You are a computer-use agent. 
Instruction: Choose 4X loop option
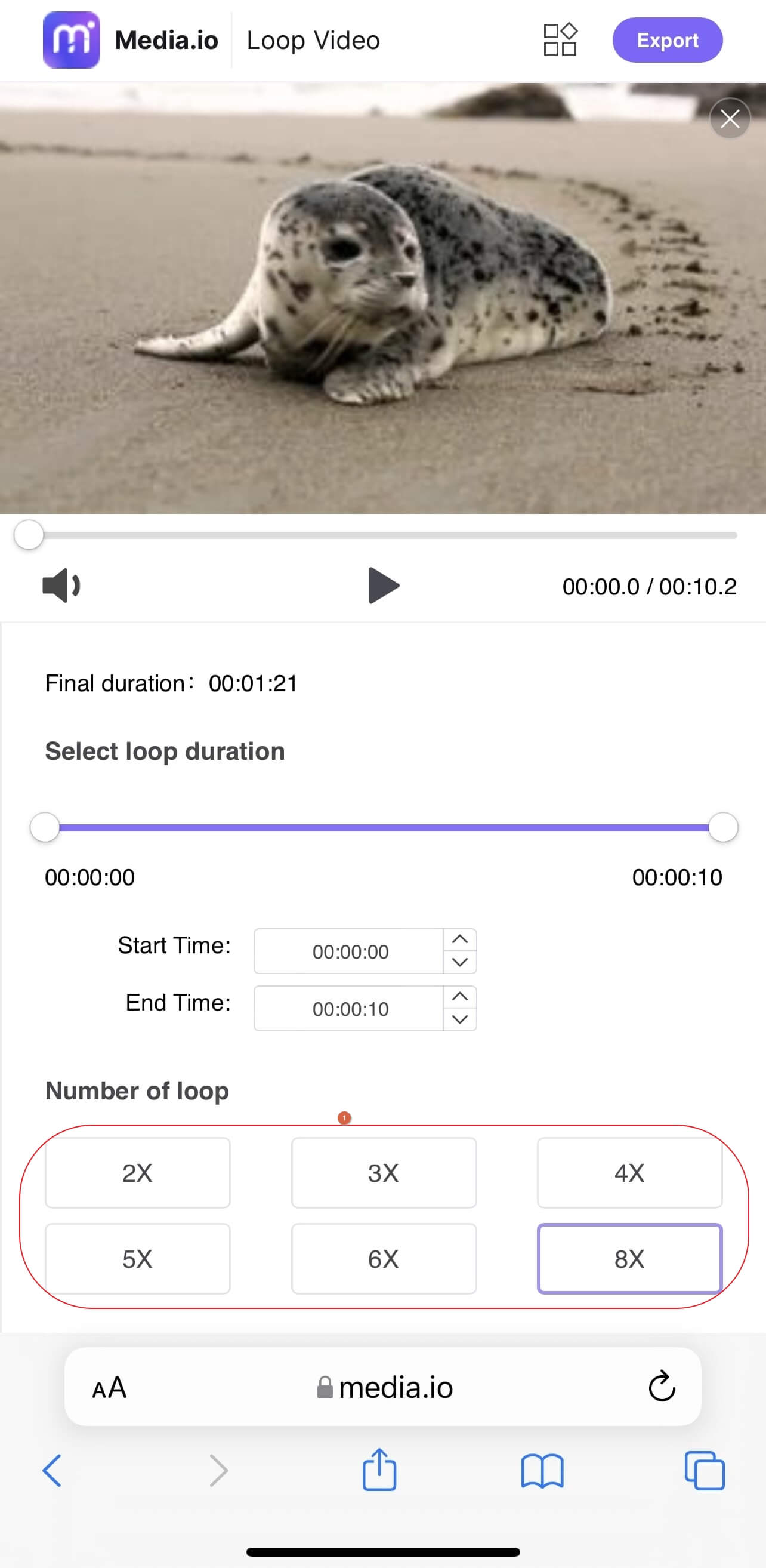[629, 1172]
